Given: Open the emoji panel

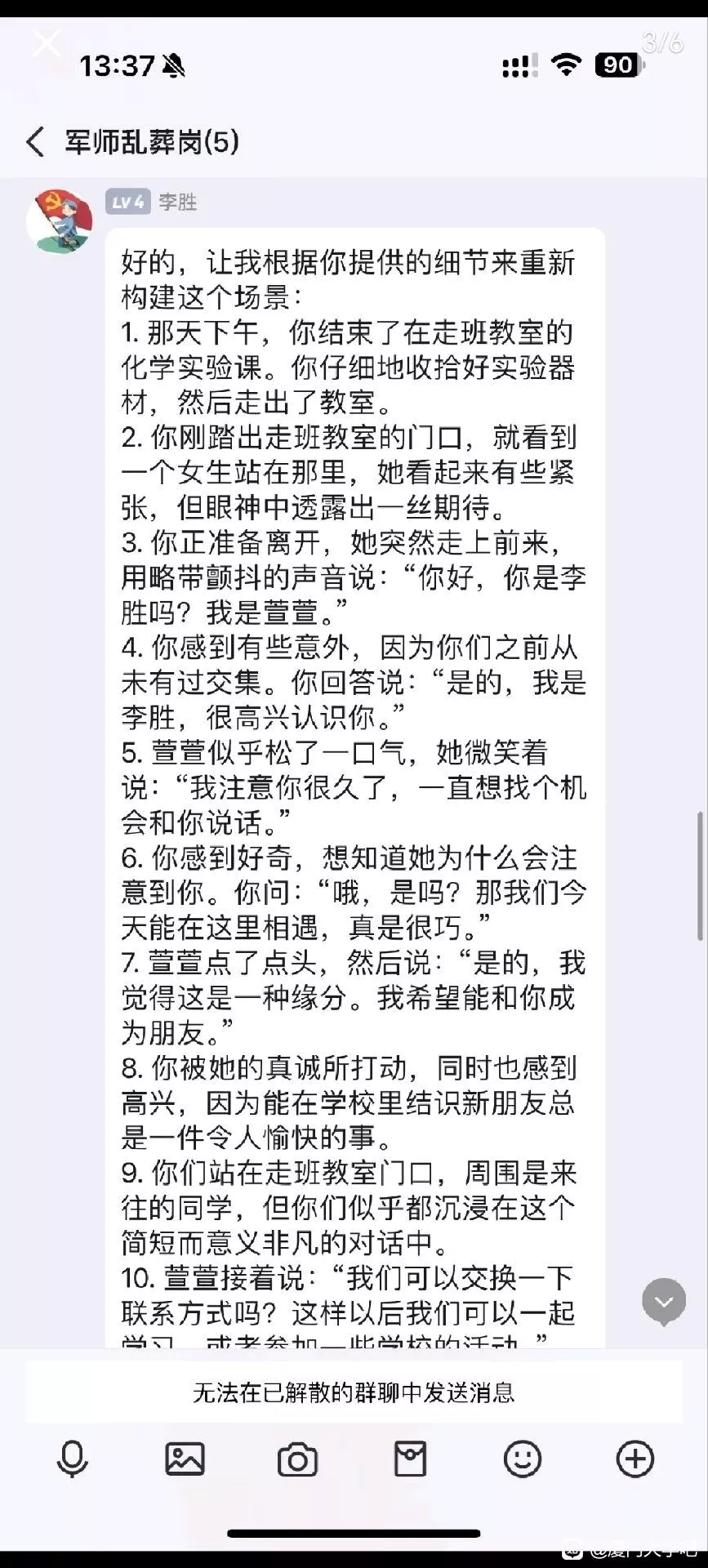Looking at the screenshot, I should 523,1459.
